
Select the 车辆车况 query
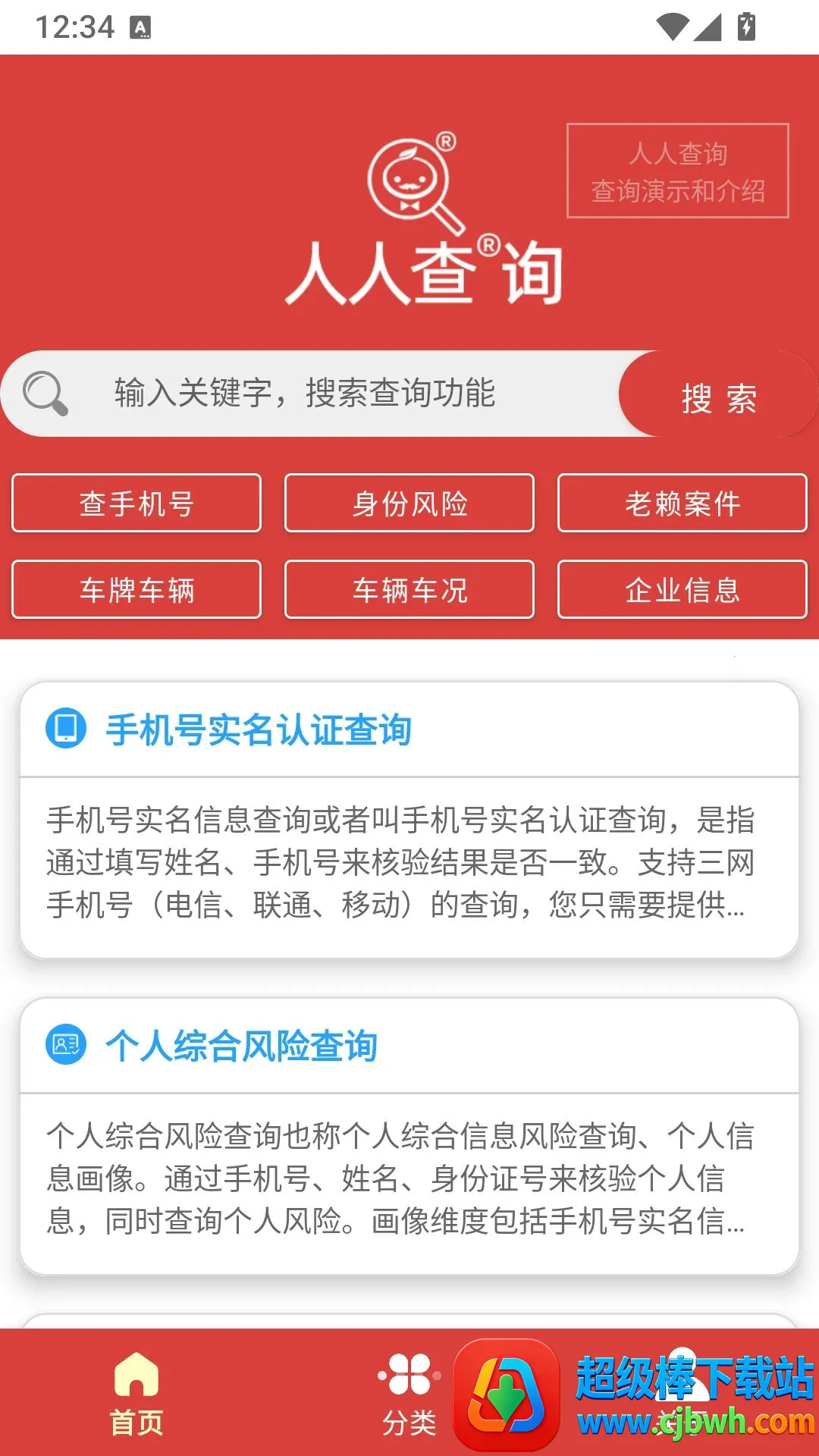(409, 589)
